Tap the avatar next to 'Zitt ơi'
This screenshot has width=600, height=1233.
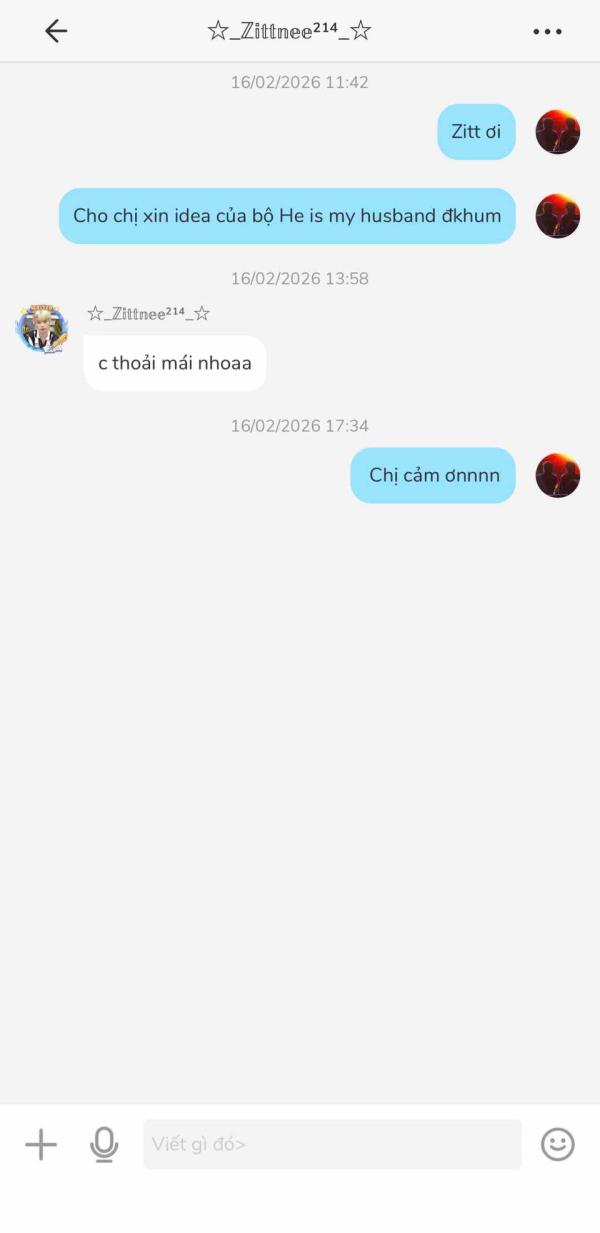point(557,132)
